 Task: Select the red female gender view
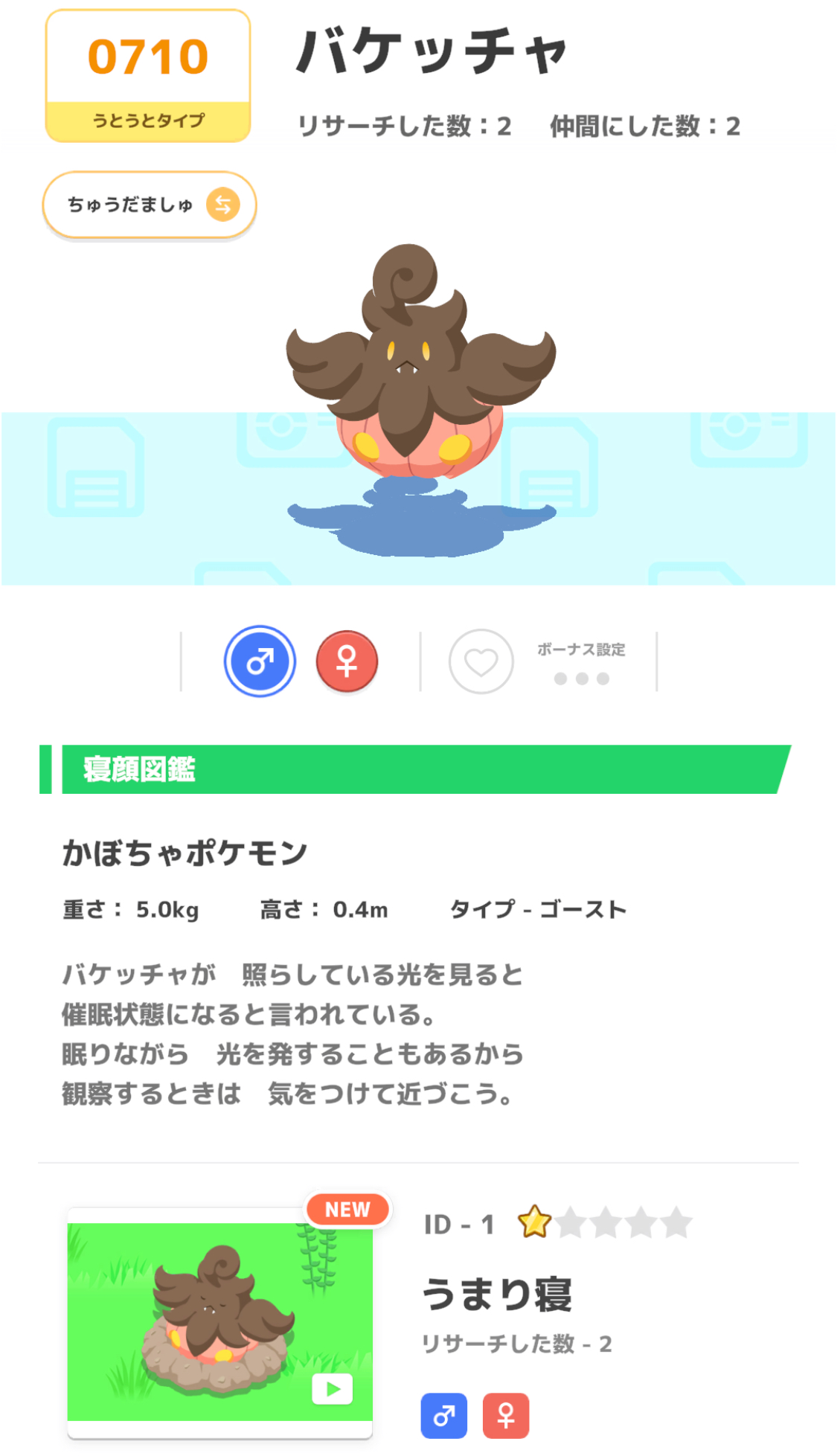347,661
